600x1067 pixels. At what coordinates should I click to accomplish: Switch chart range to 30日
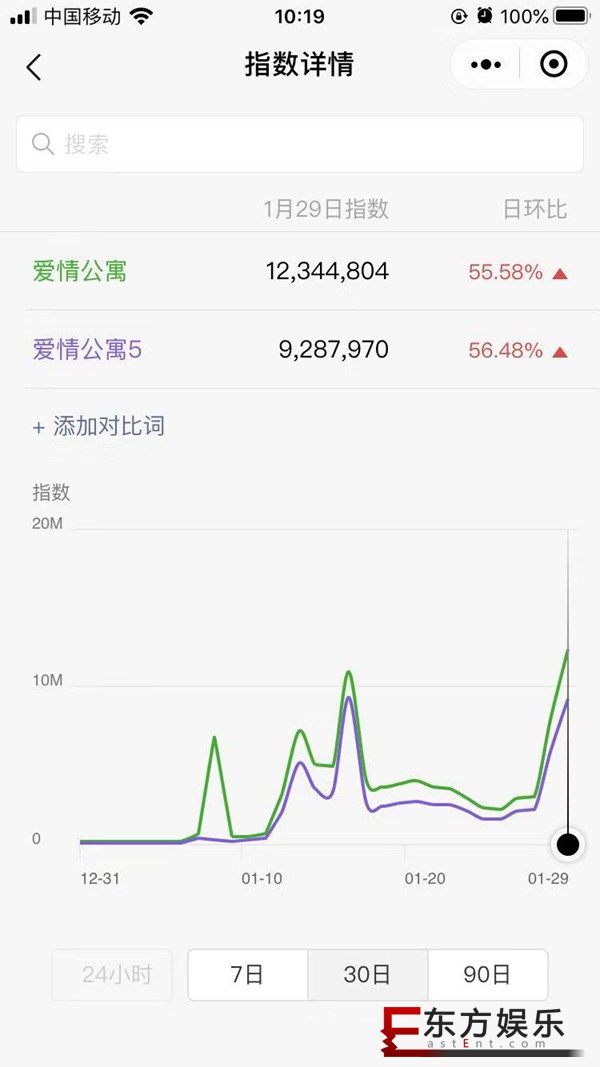[x=367, y=974]
